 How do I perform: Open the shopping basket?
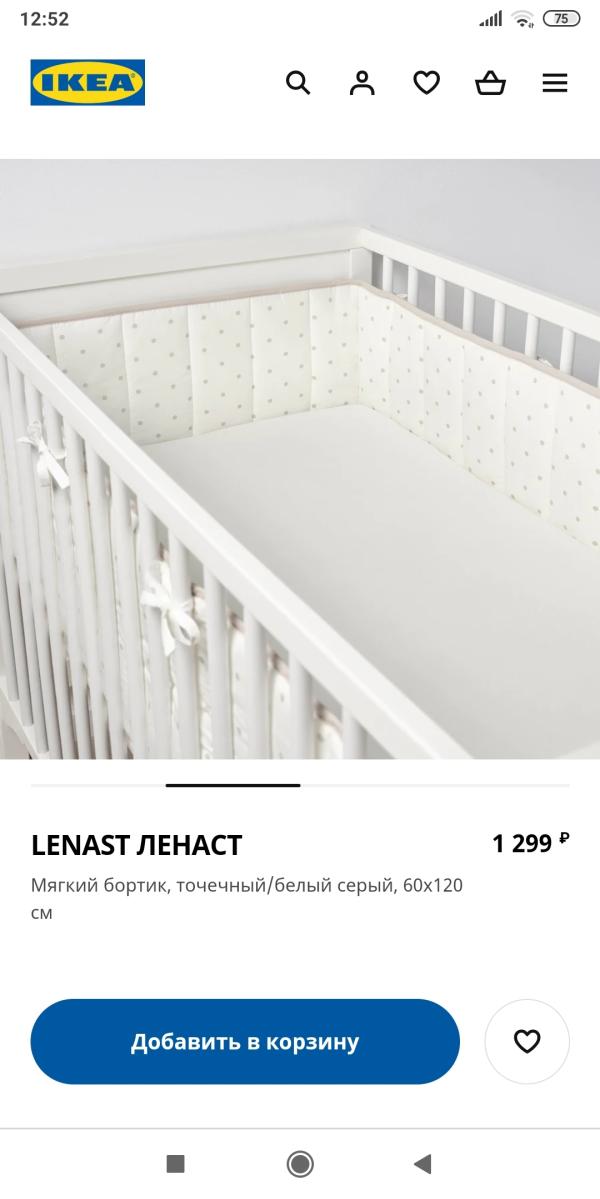tap(491, 83)
